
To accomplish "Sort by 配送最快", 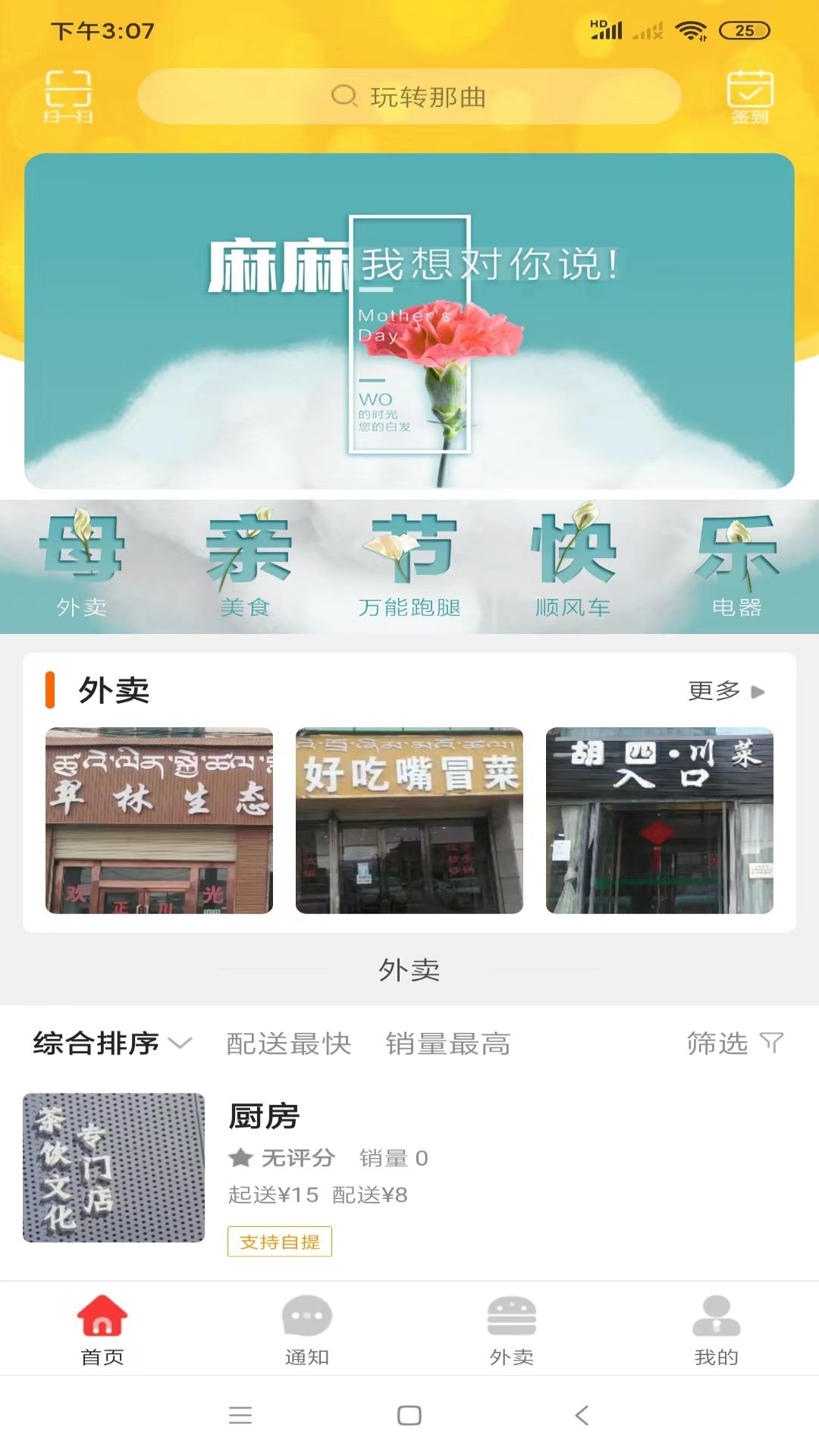I will pos(289,1043).
